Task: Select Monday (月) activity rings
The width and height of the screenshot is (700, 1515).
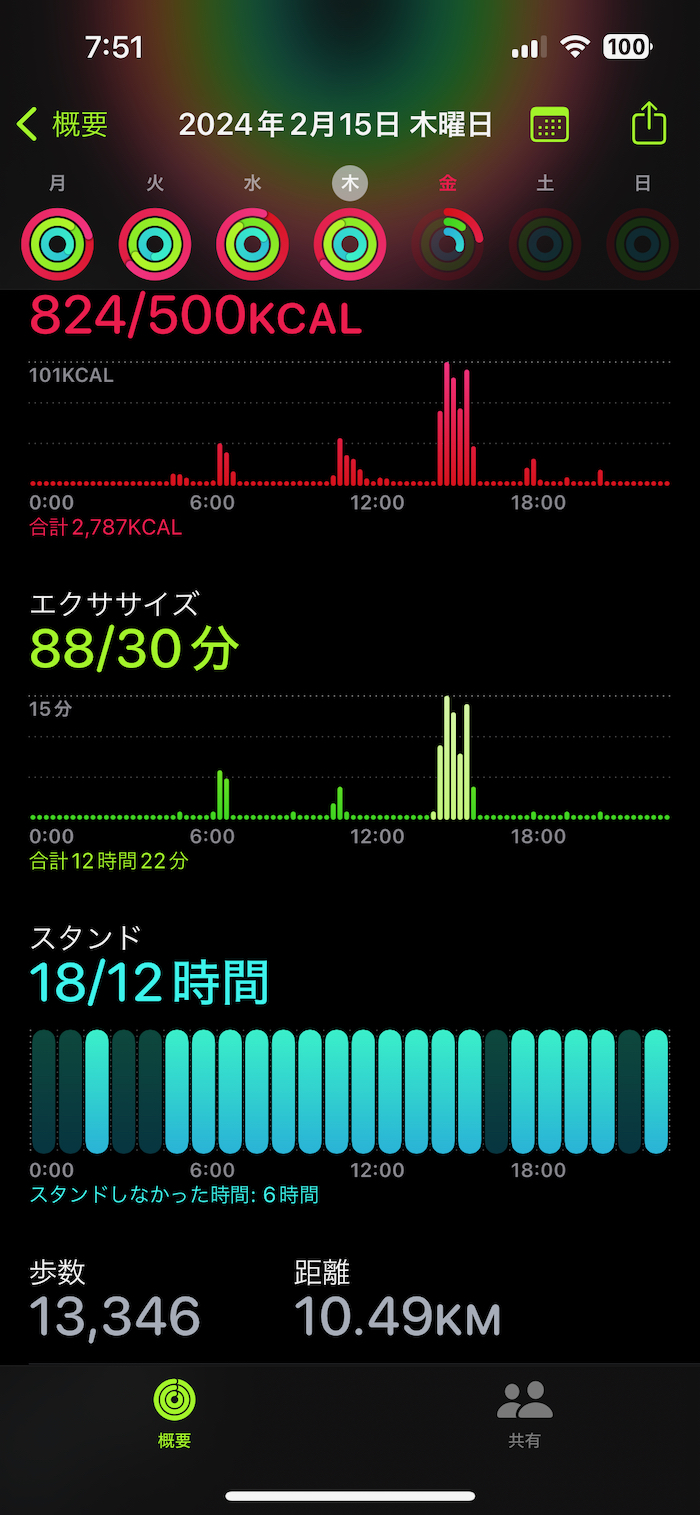Action: 57,243
